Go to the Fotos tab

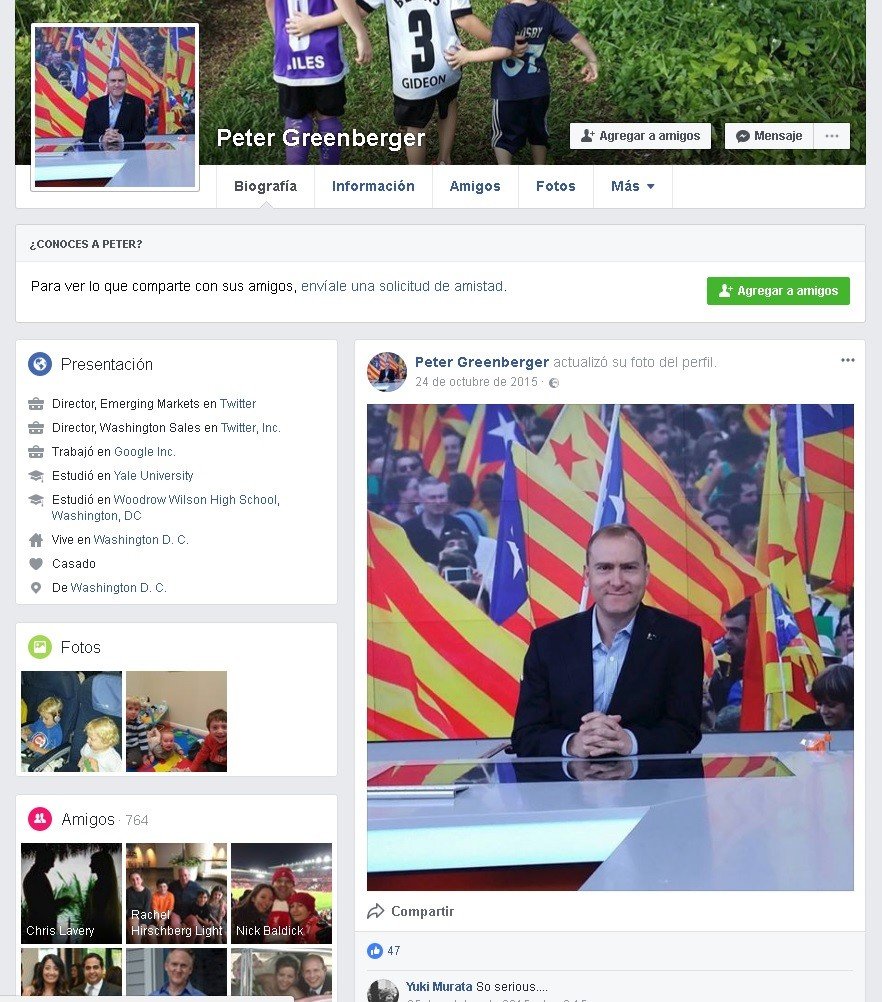(x=555, y=186)
